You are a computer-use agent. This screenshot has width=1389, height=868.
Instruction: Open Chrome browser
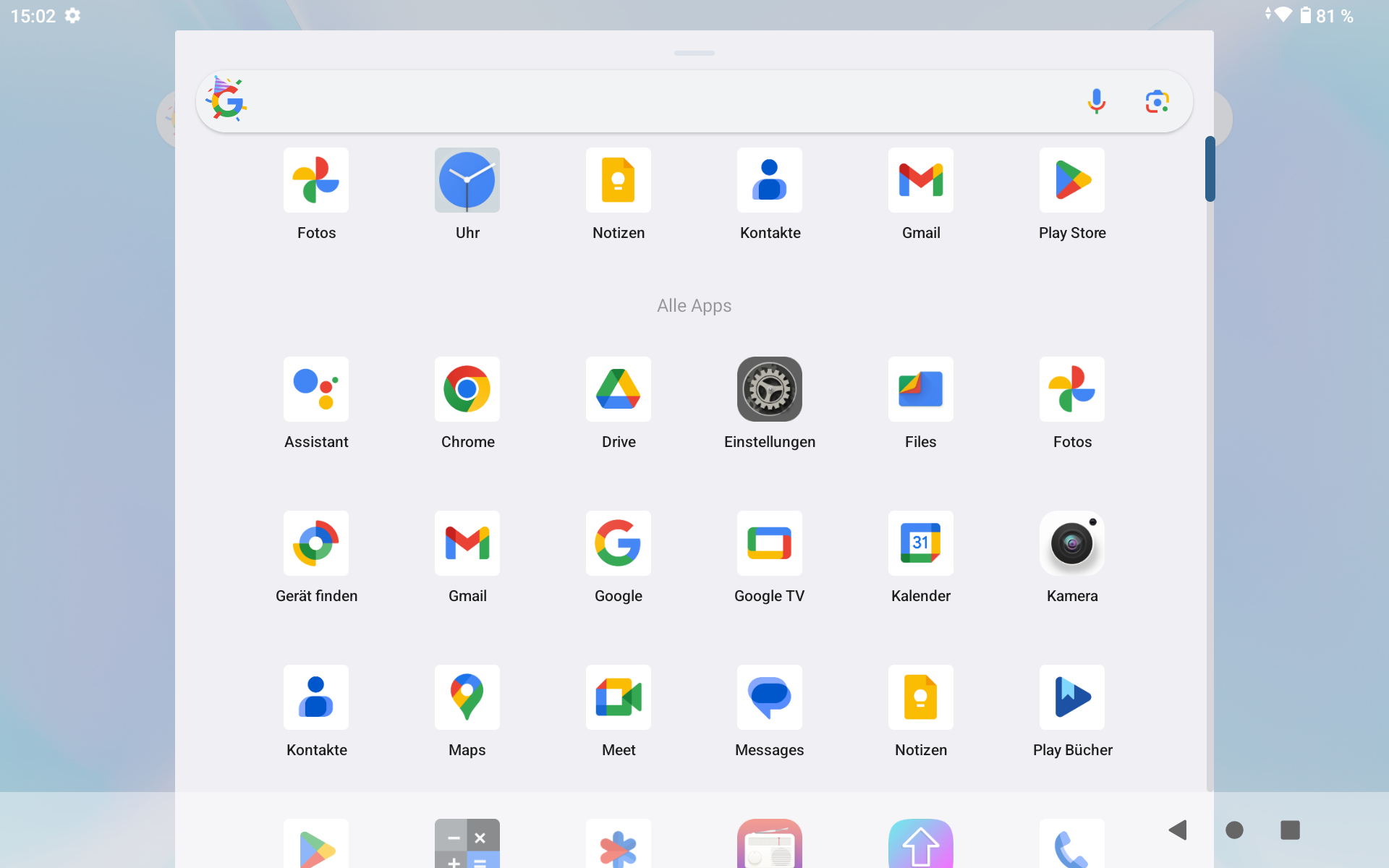tap(467, 390)
